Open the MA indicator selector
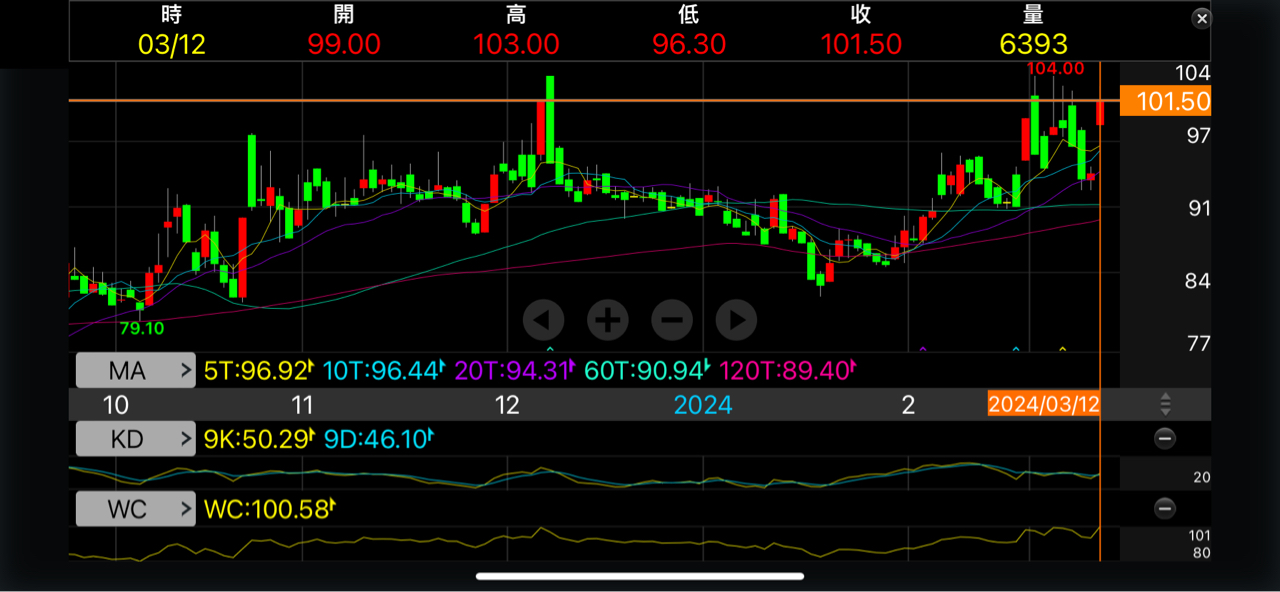 pyautogui.click(x=136, y=371)
